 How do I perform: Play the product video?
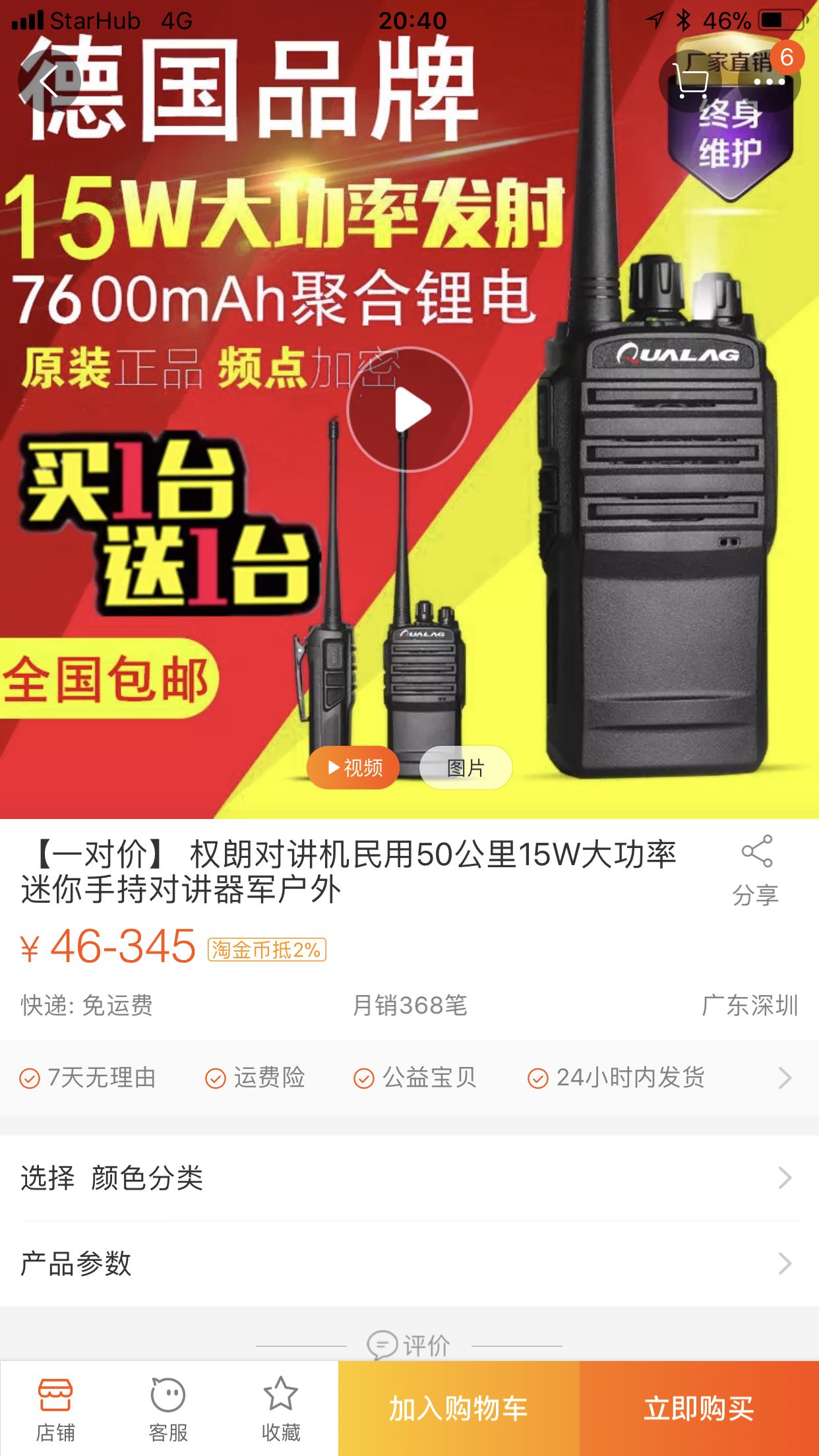pos(409,409)
